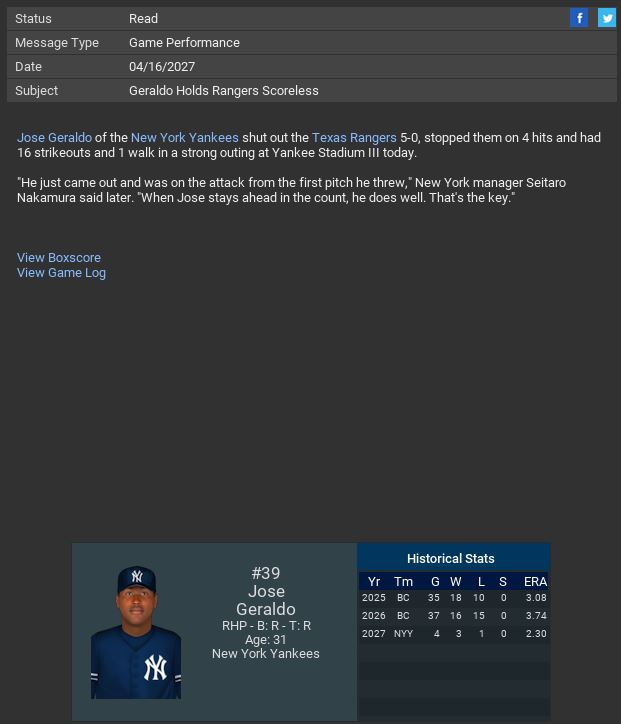
Task: Open Jose Geraldo's player link
Action: [x=54, y=138]
